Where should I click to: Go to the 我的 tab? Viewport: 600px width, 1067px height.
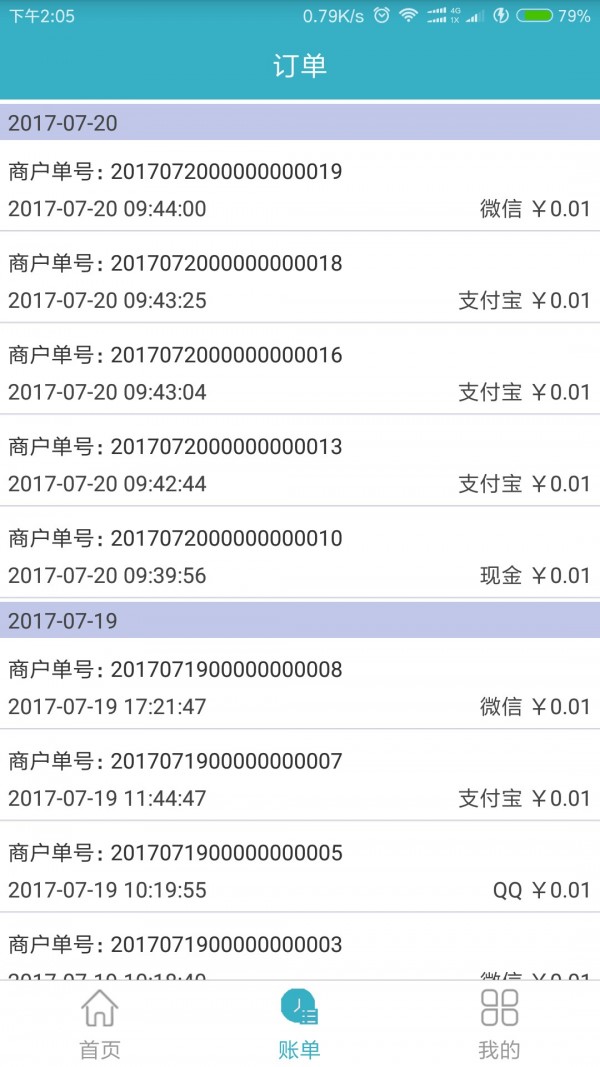click(499, 1023)
